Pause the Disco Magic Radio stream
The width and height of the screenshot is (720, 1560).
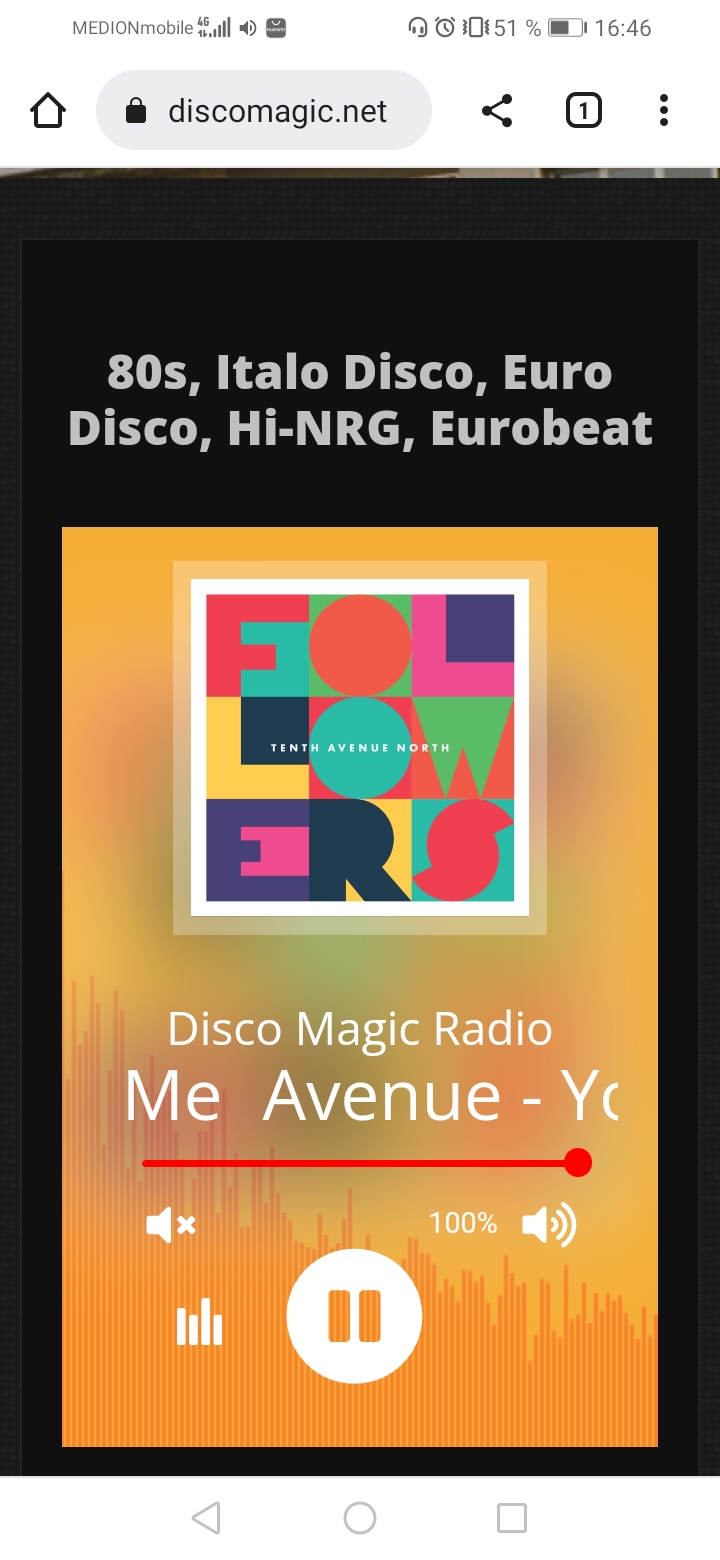tap(354, 1316)
